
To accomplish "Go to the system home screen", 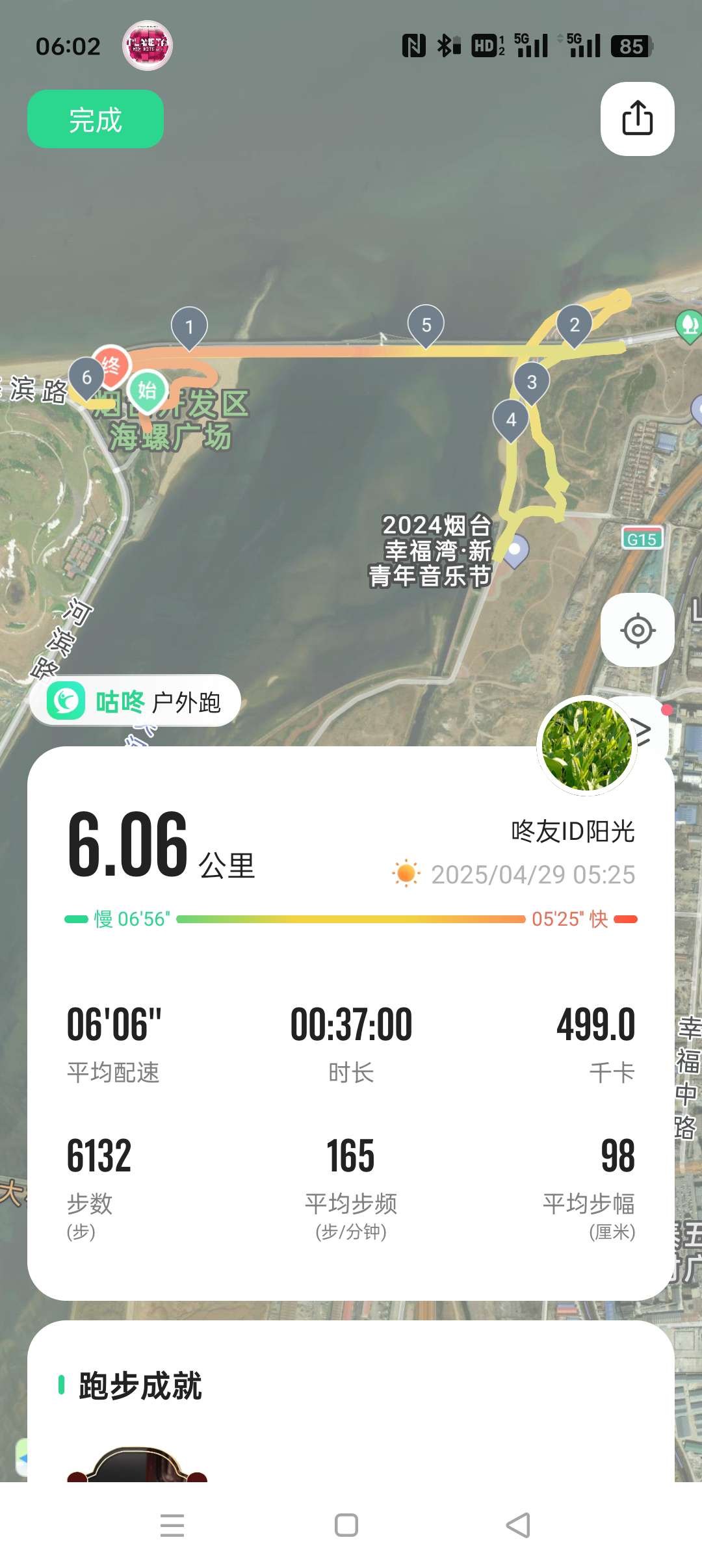I will coord(346,1525).
